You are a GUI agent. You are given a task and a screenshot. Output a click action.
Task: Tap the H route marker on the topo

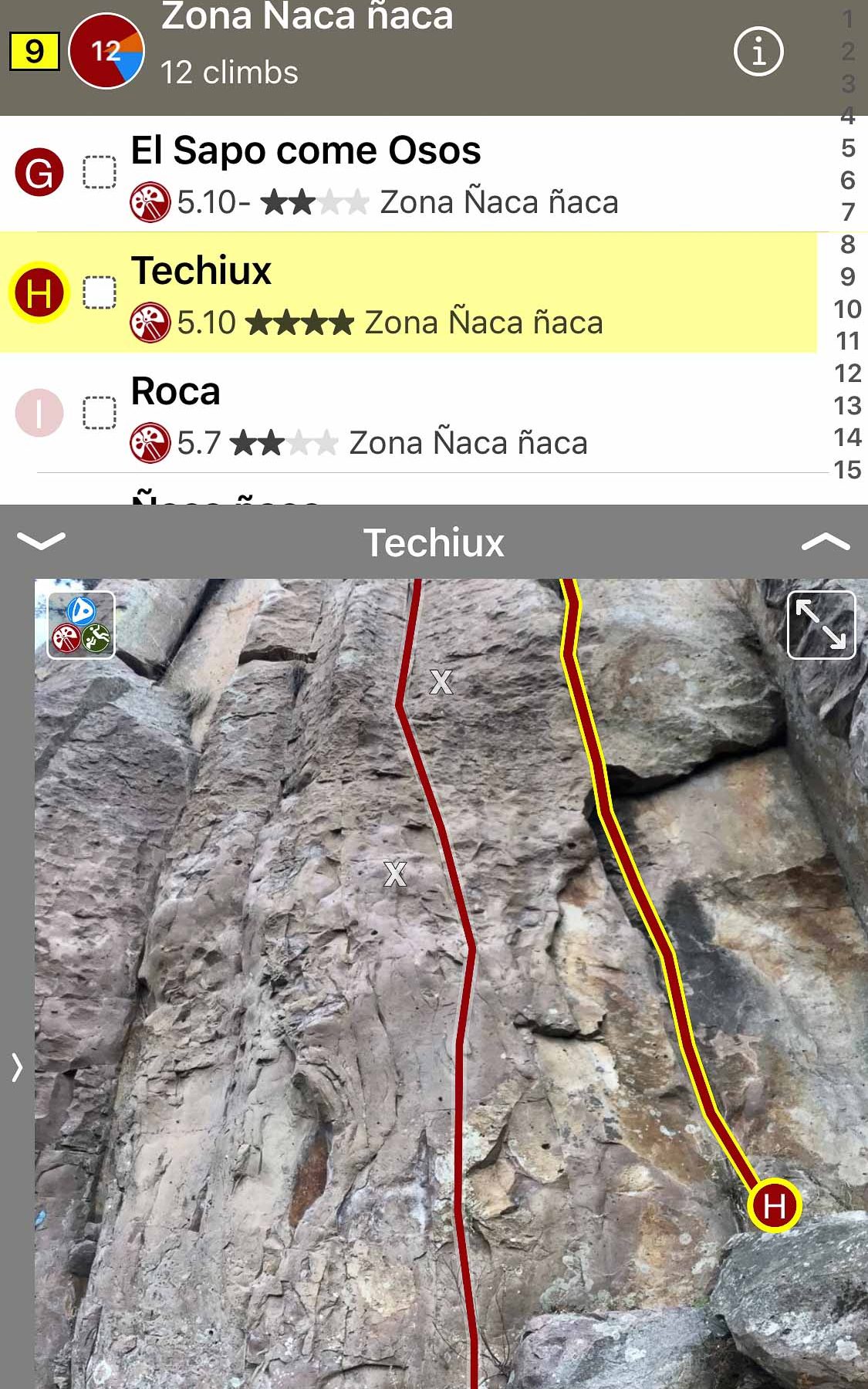pyautogui.click(x=774, y=1205)
